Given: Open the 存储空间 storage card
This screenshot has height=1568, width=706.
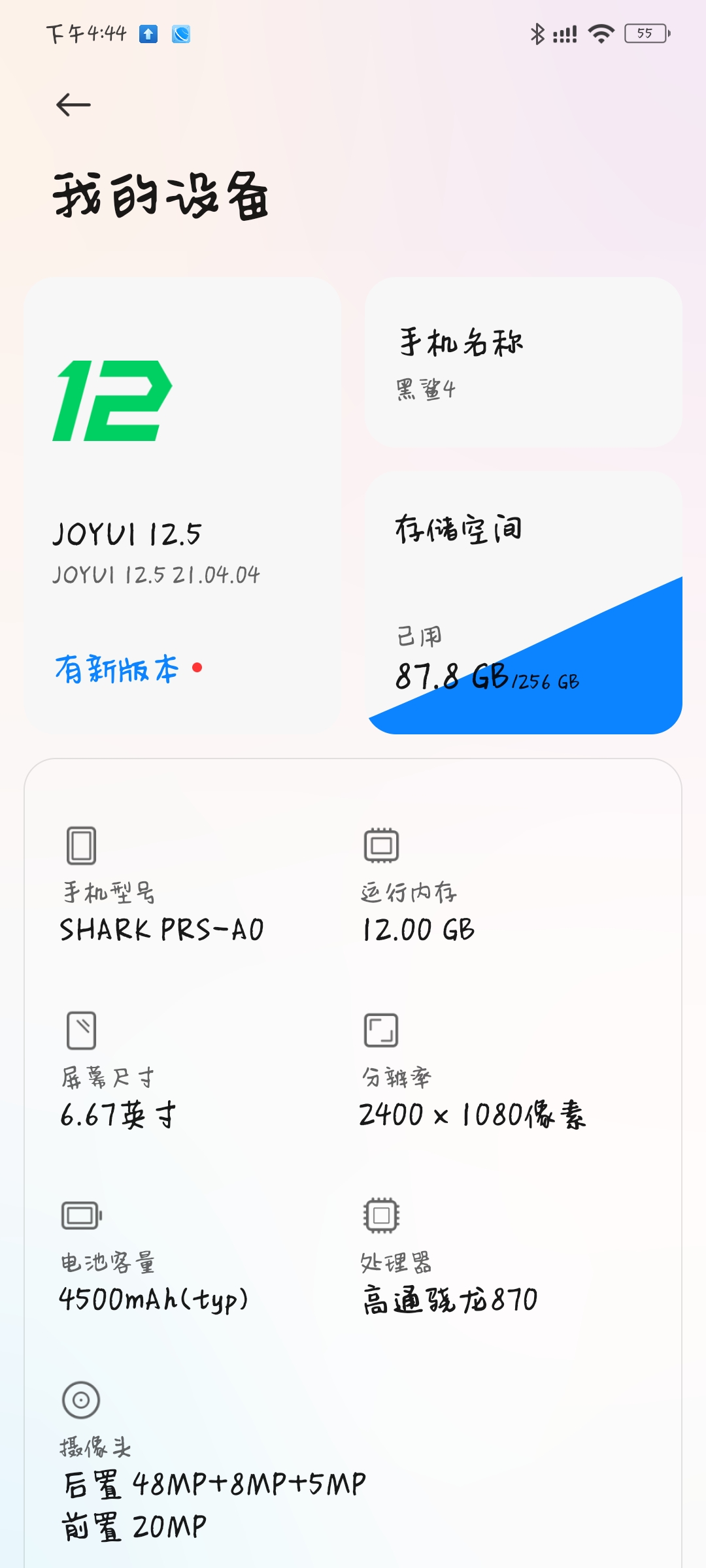Looking at the screenshot, I should pyautogui.click(x=524, y=603).
